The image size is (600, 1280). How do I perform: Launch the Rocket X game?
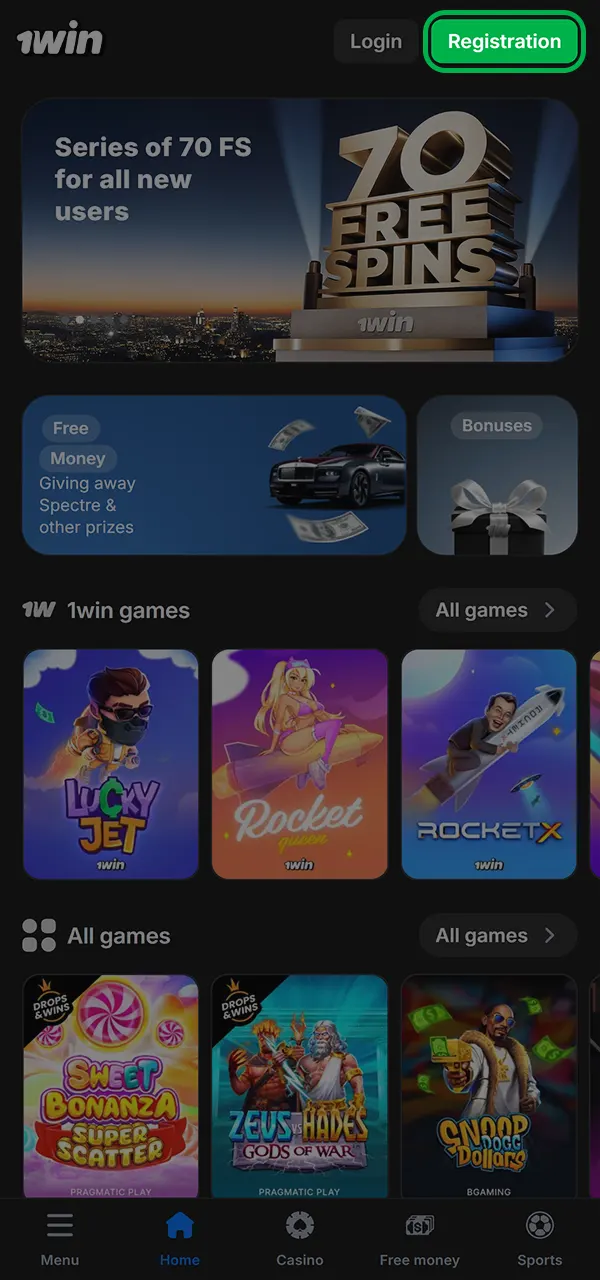pyautogui.click(x=489, y=764)
